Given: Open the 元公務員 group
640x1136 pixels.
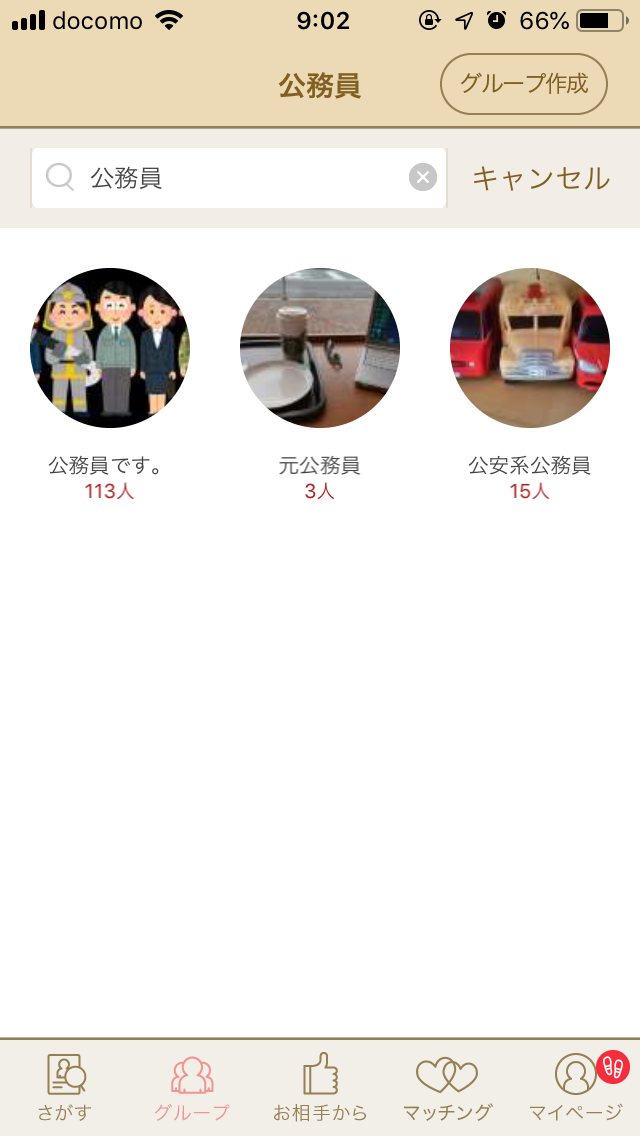Looking at the screenshot, I should (320, 348).
